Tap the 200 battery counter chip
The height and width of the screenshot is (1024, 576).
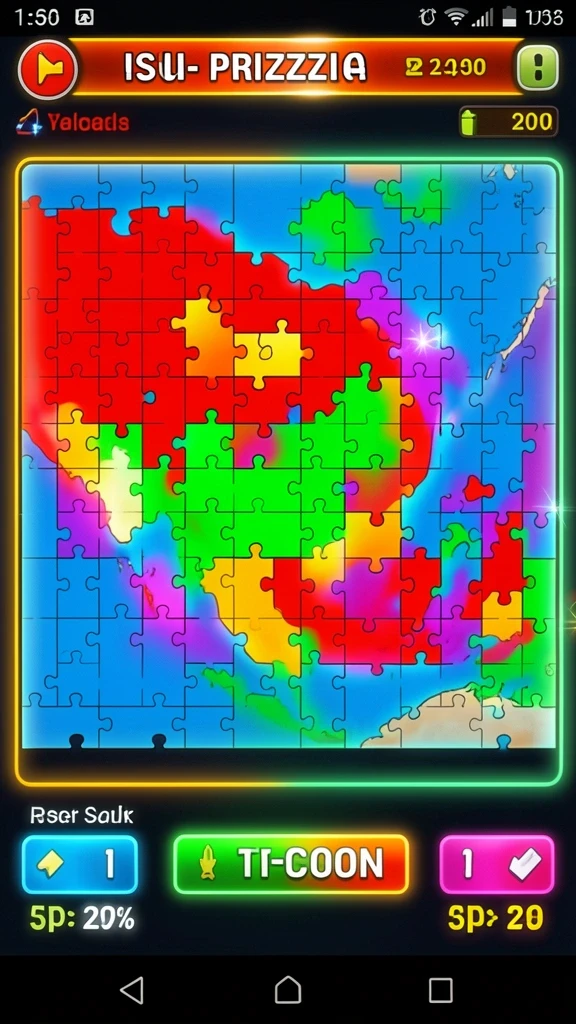508,121
